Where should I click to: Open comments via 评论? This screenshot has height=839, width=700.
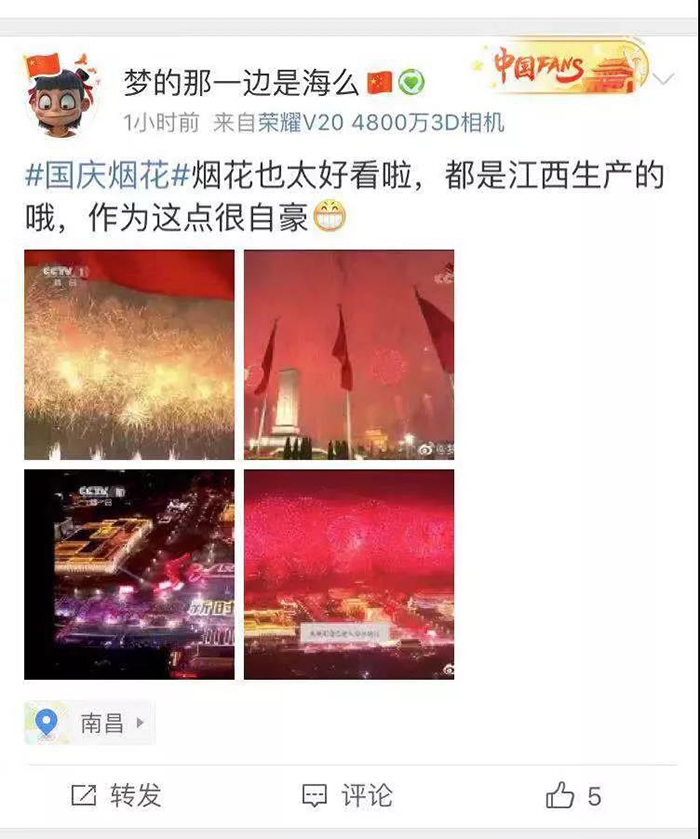(347, 796)
